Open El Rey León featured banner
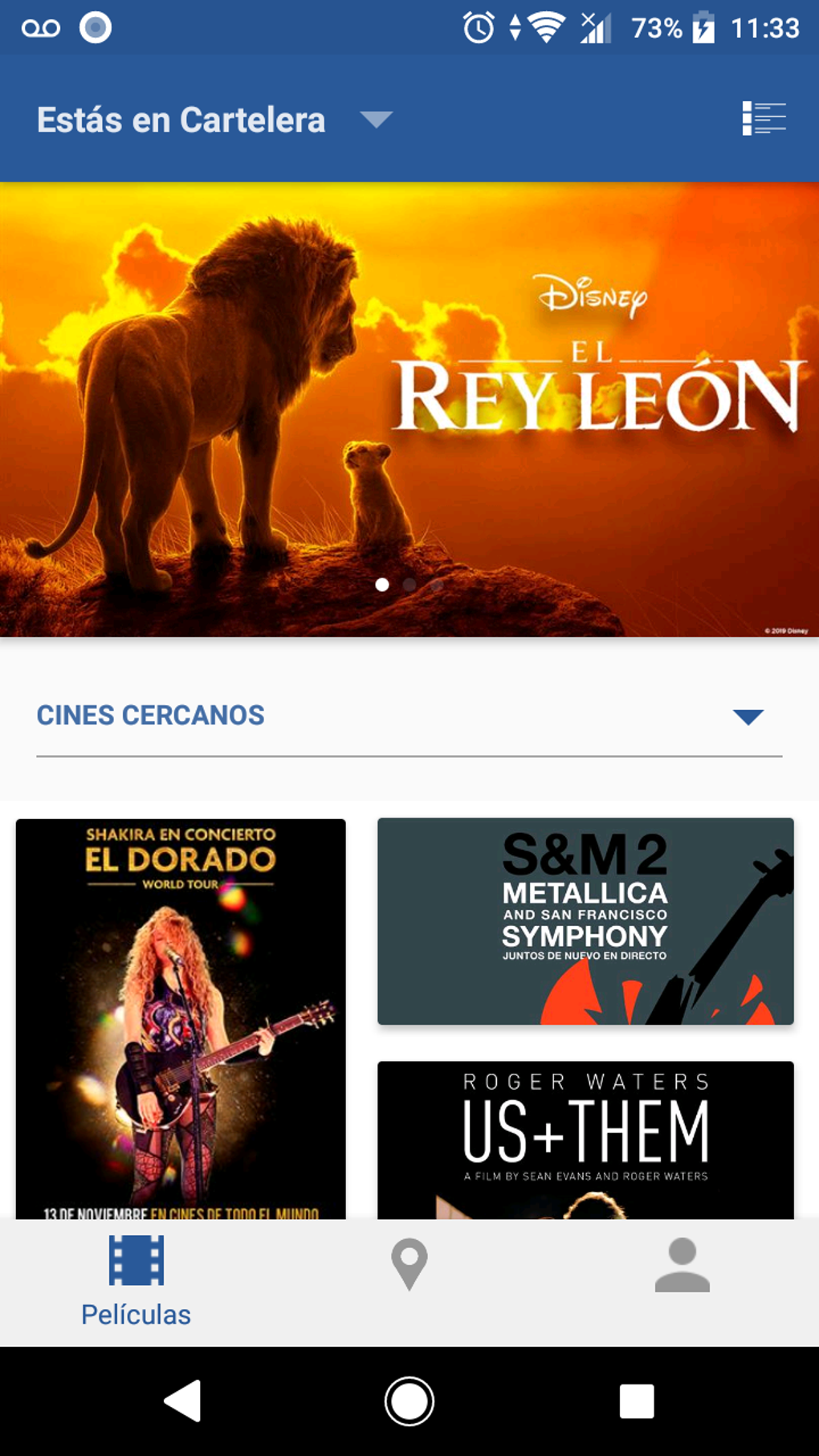 pos(409,410)
